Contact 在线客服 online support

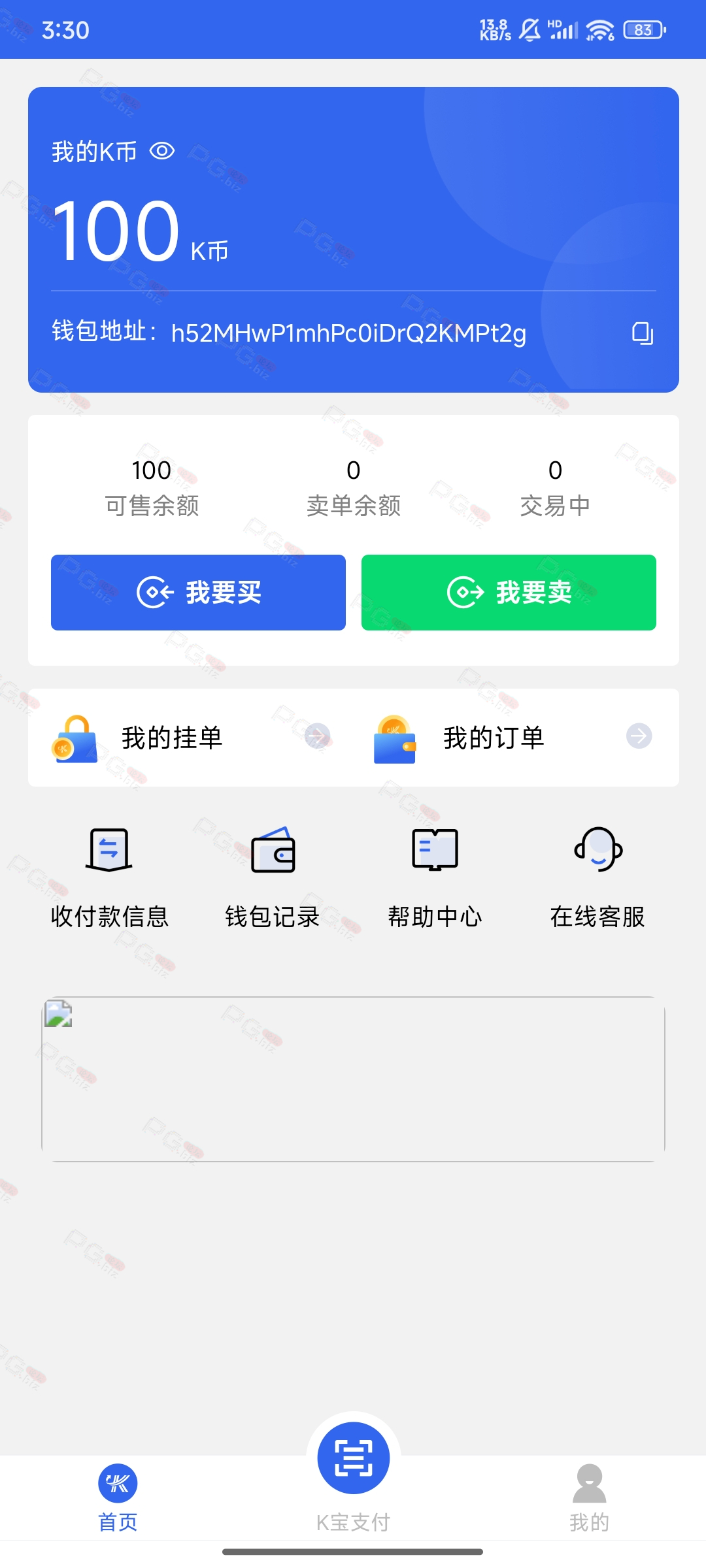597,877
